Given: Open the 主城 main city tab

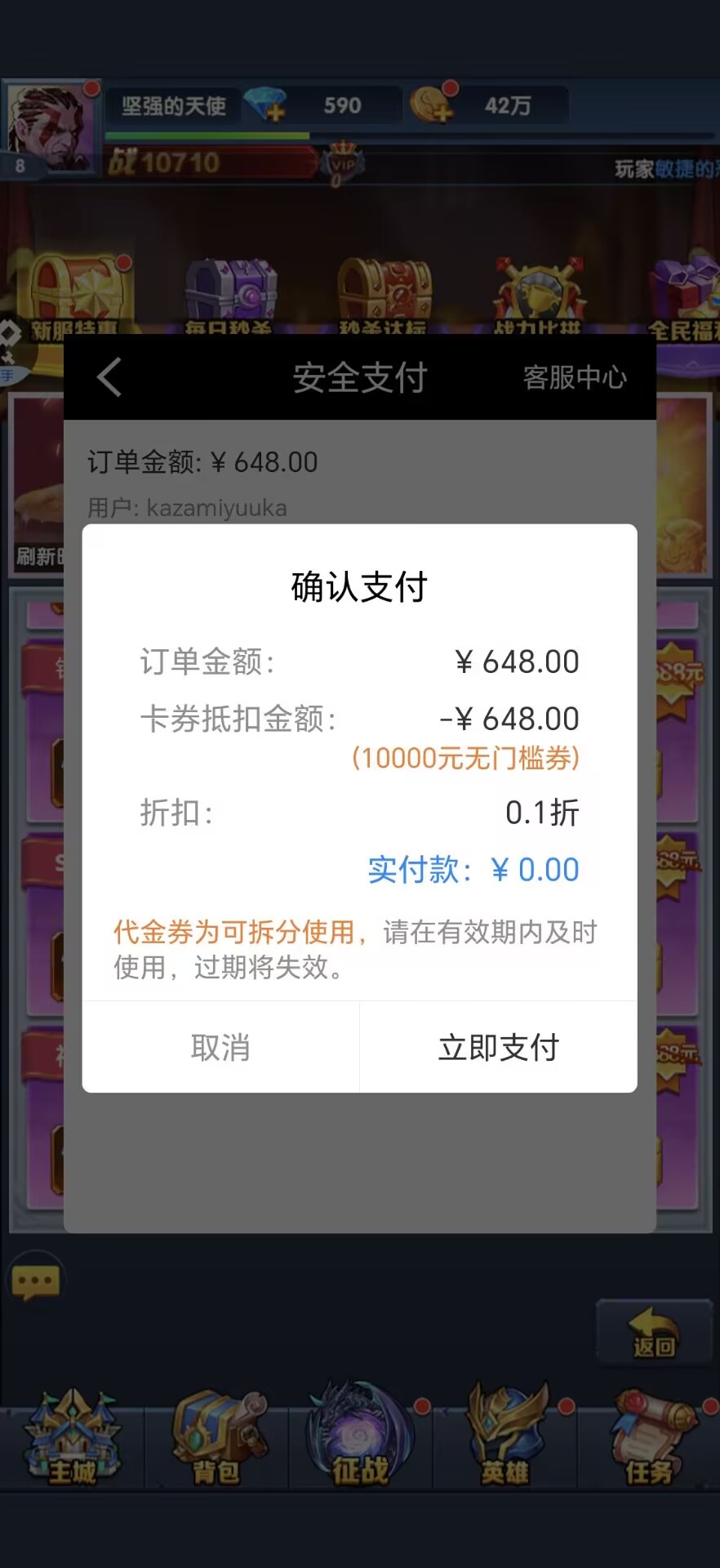Looking at the screenshot, I should pos(72,1439).
